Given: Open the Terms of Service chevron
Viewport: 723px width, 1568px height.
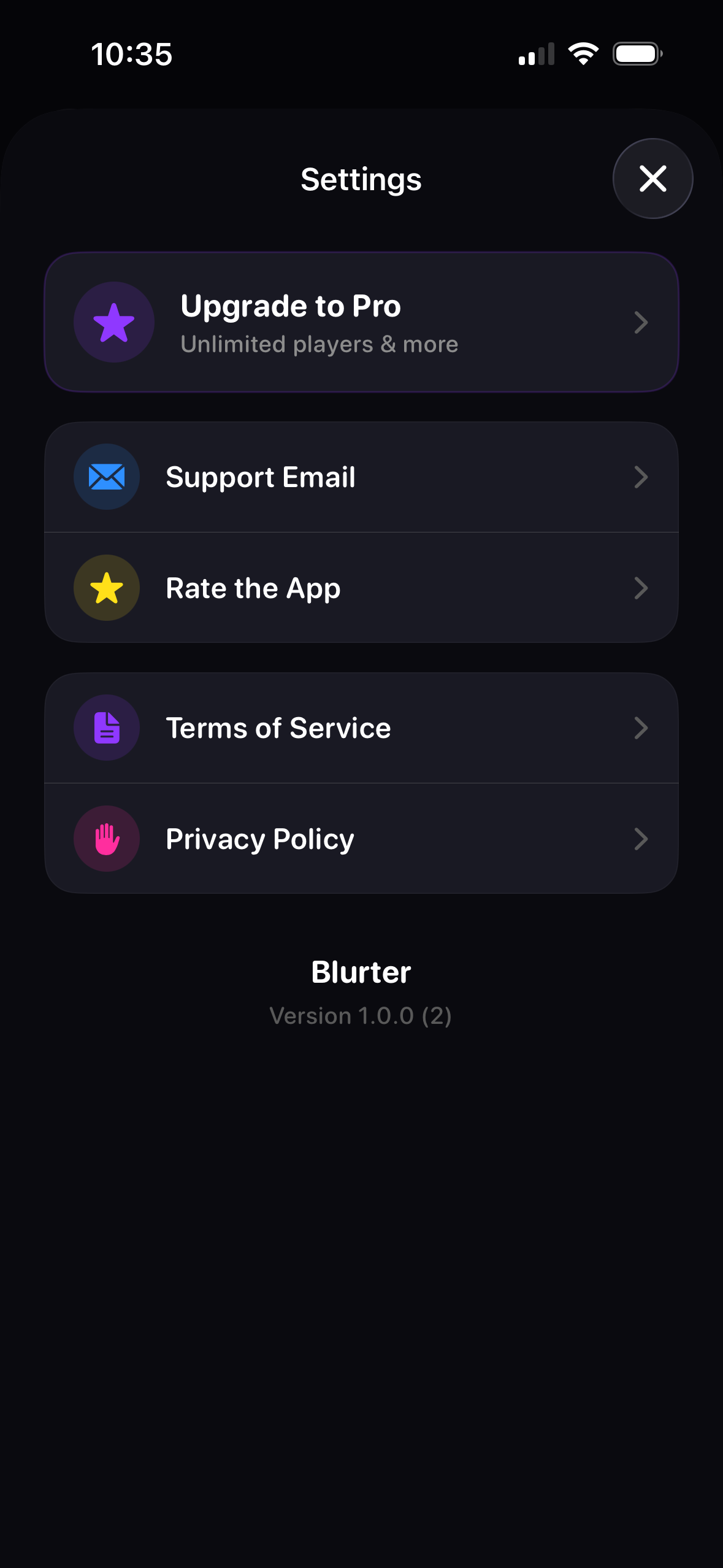Looking at the screenshot, I should 641,728.
